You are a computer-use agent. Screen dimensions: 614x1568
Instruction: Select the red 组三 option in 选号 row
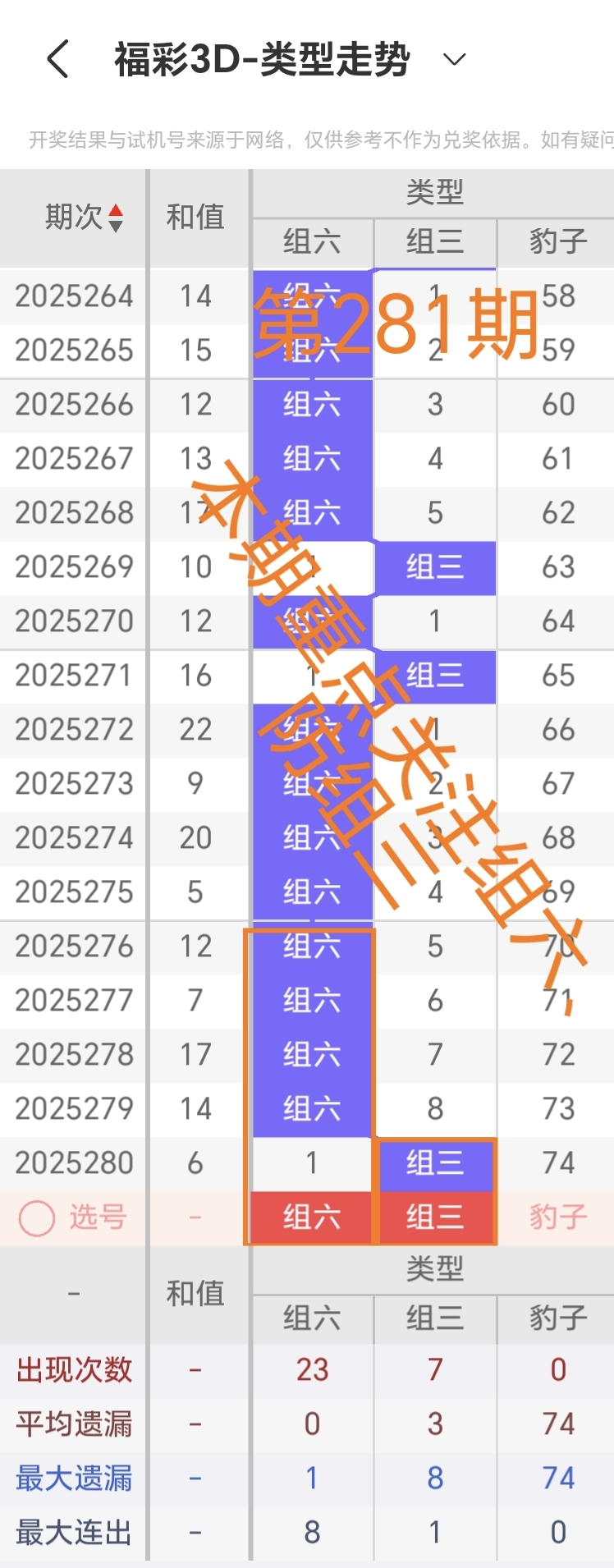coord(434,1218)
